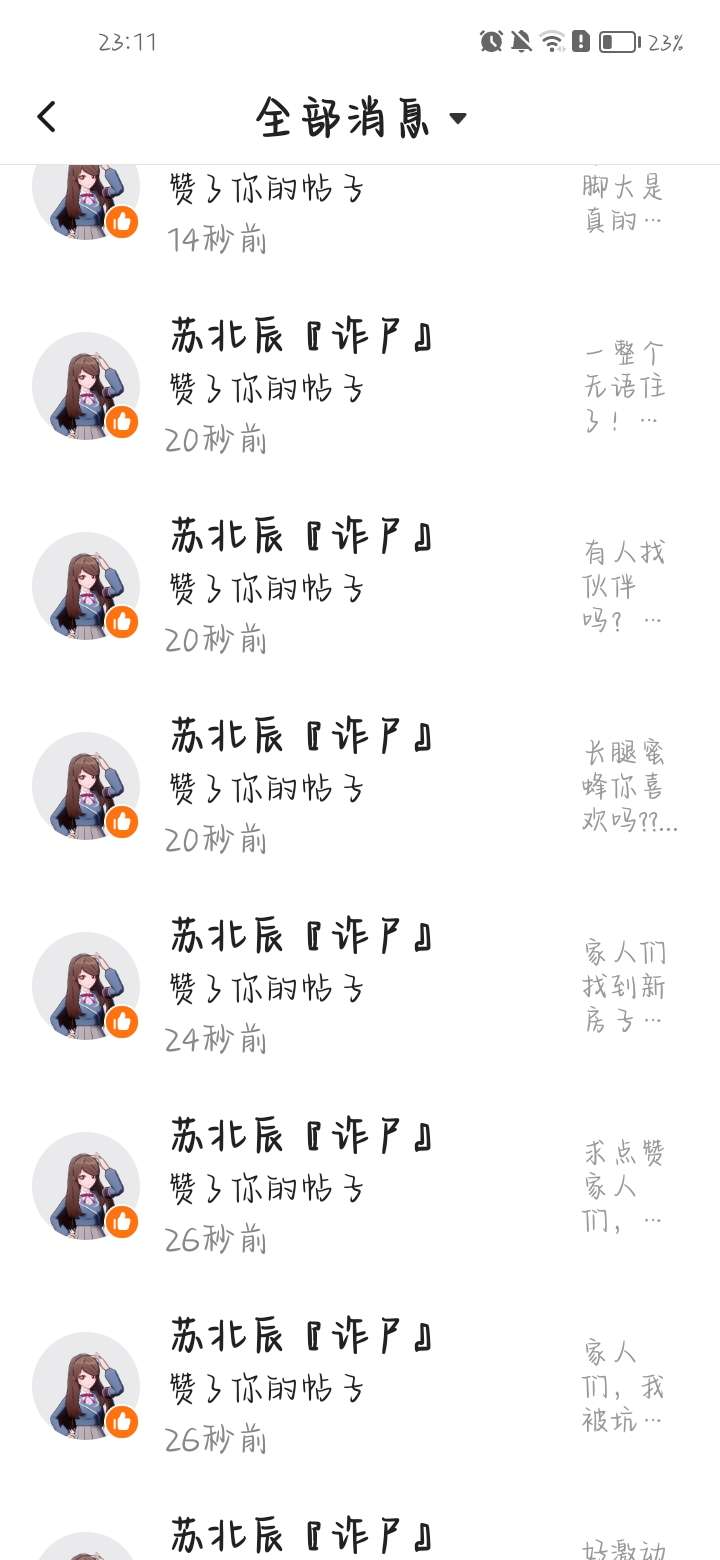Go back using the top-left arrow
The width and height of the screenshot is (720, 1560).
(46, 117)
